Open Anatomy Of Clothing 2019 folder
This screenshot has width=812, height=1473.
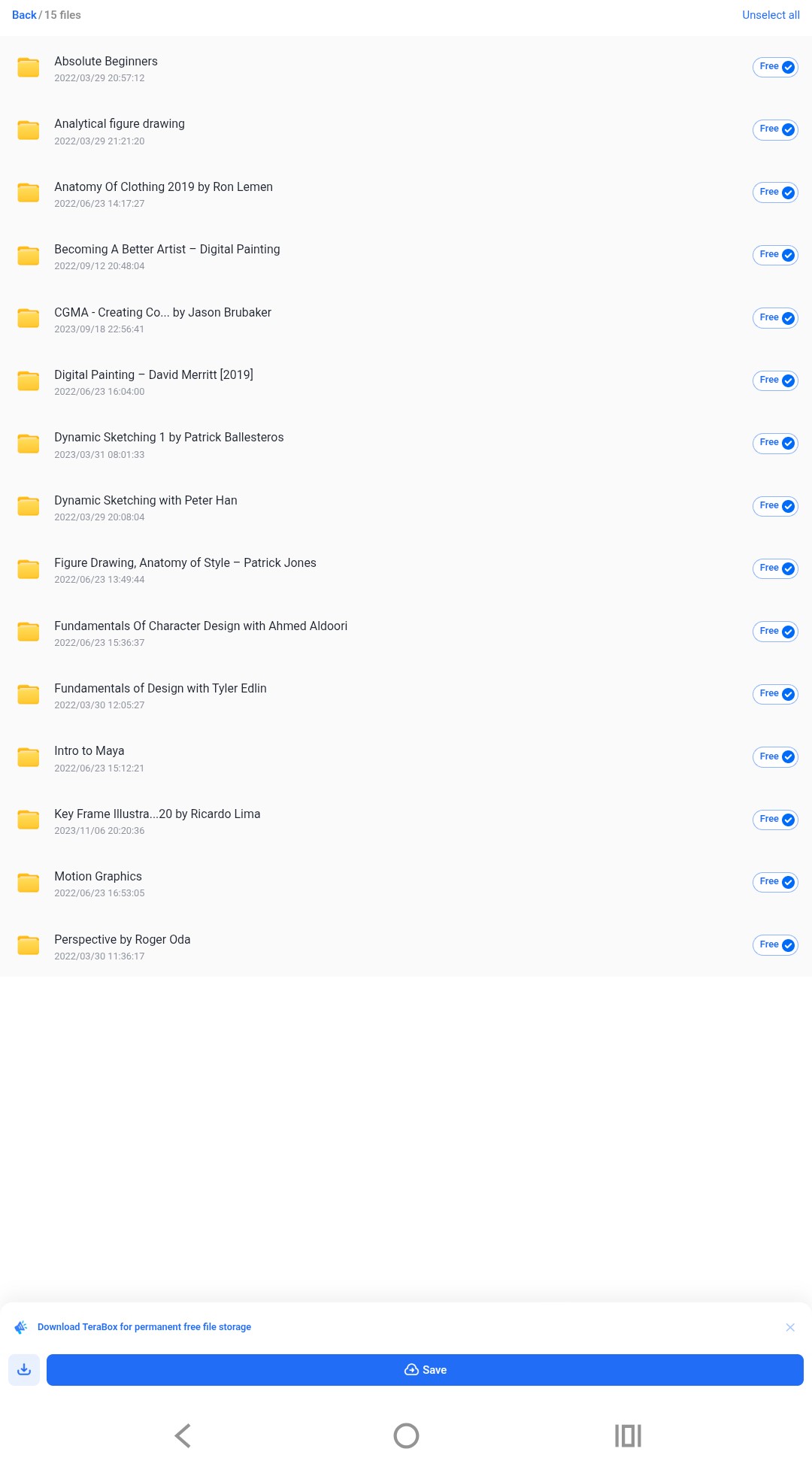coord(163,187)
